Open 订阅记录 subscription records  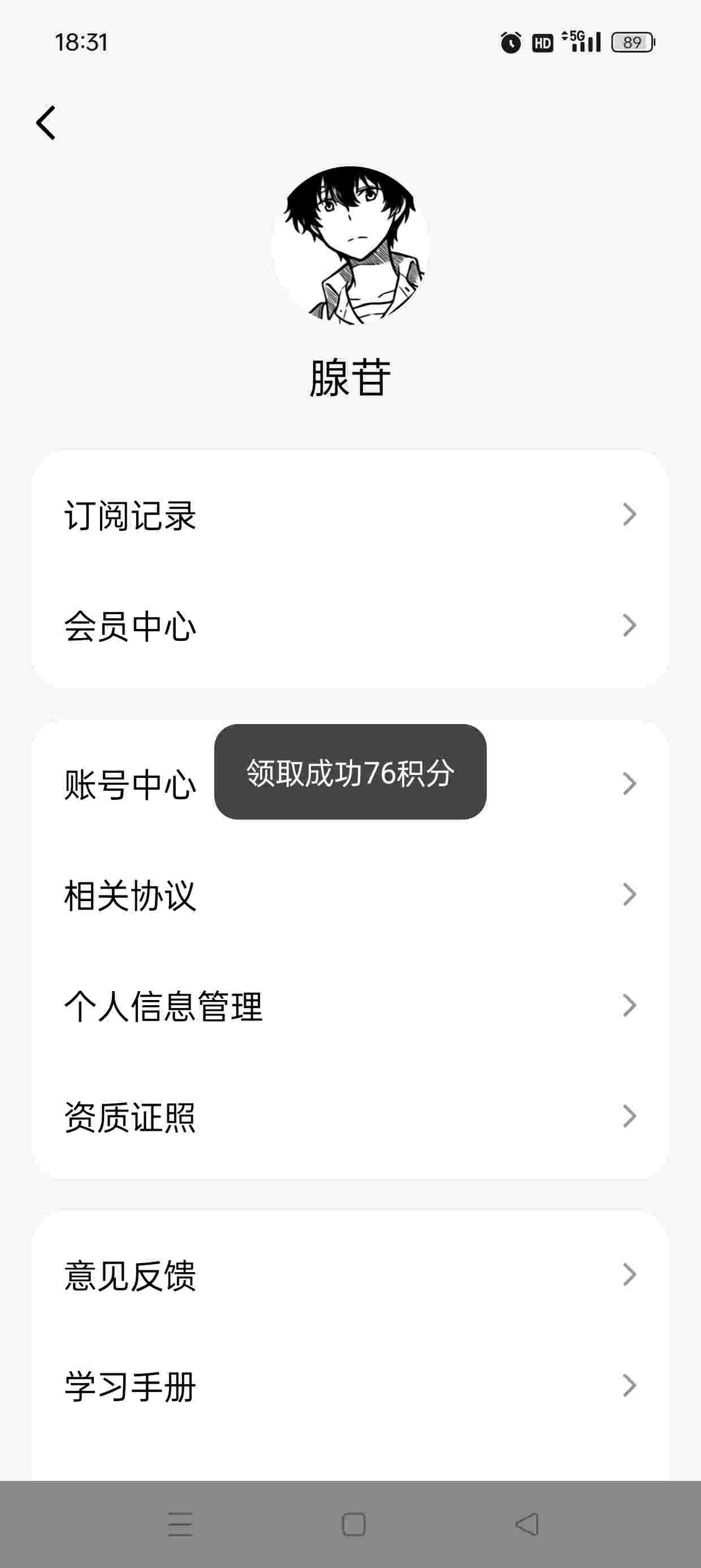[350, 515]
